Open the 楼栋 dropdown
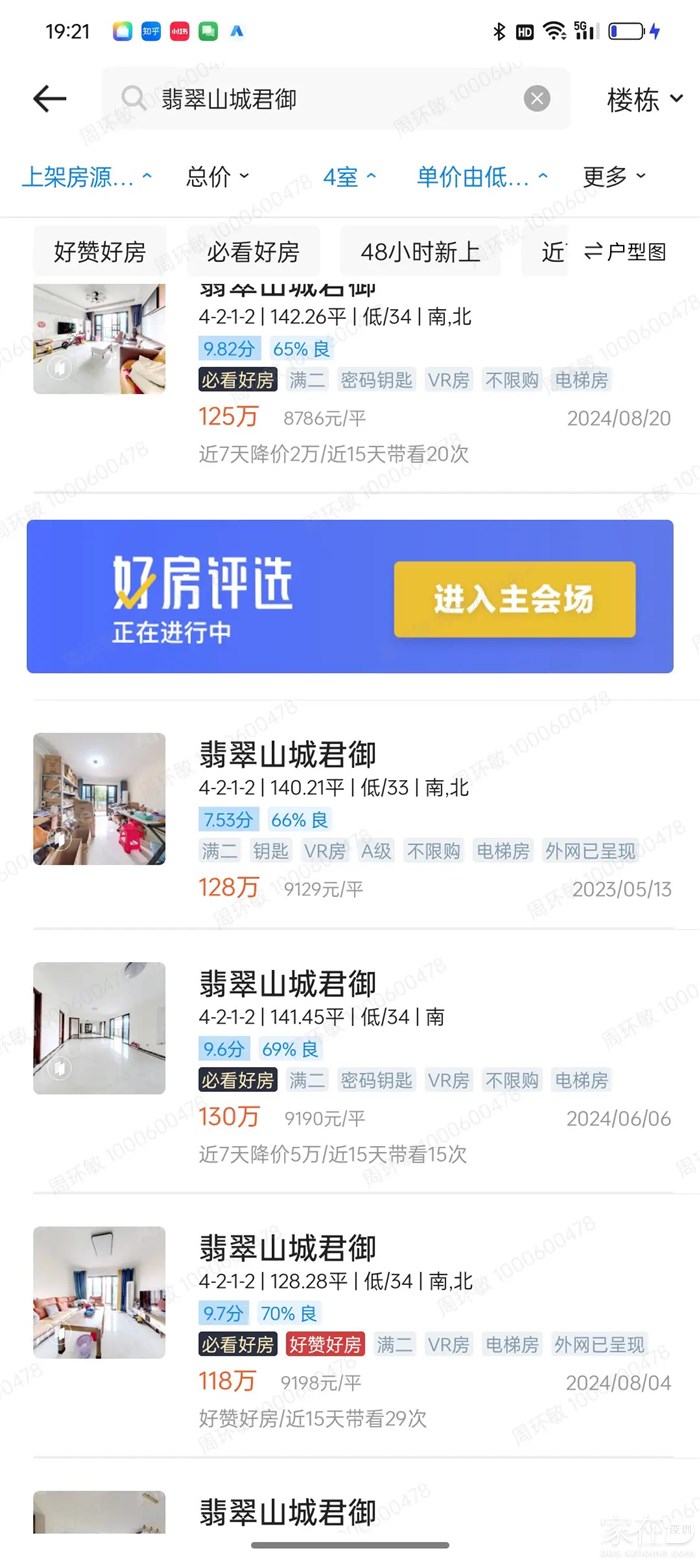700x1560 pixels. click(645, 99)
